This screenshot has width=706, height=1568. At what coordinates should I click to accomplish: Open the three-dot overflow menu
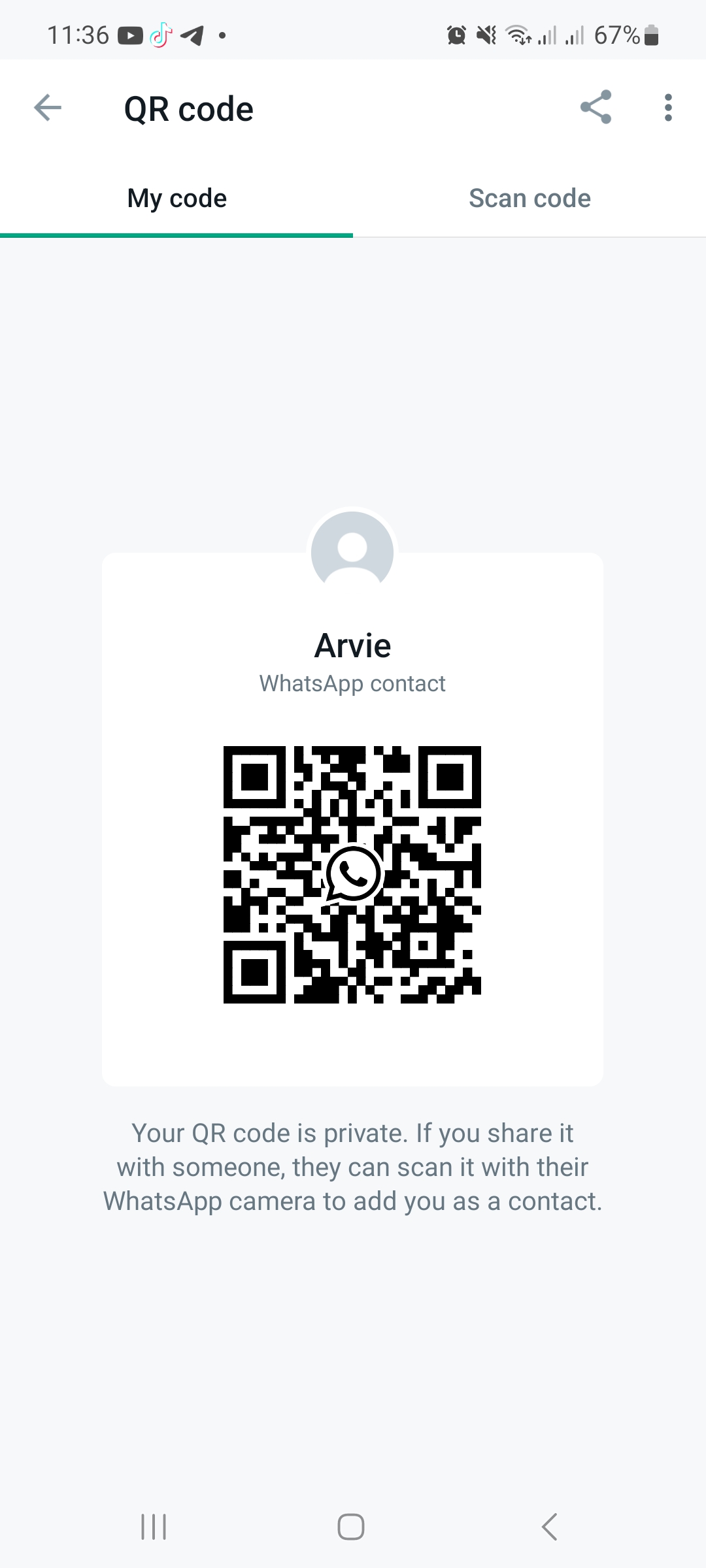tap(668, 108)
